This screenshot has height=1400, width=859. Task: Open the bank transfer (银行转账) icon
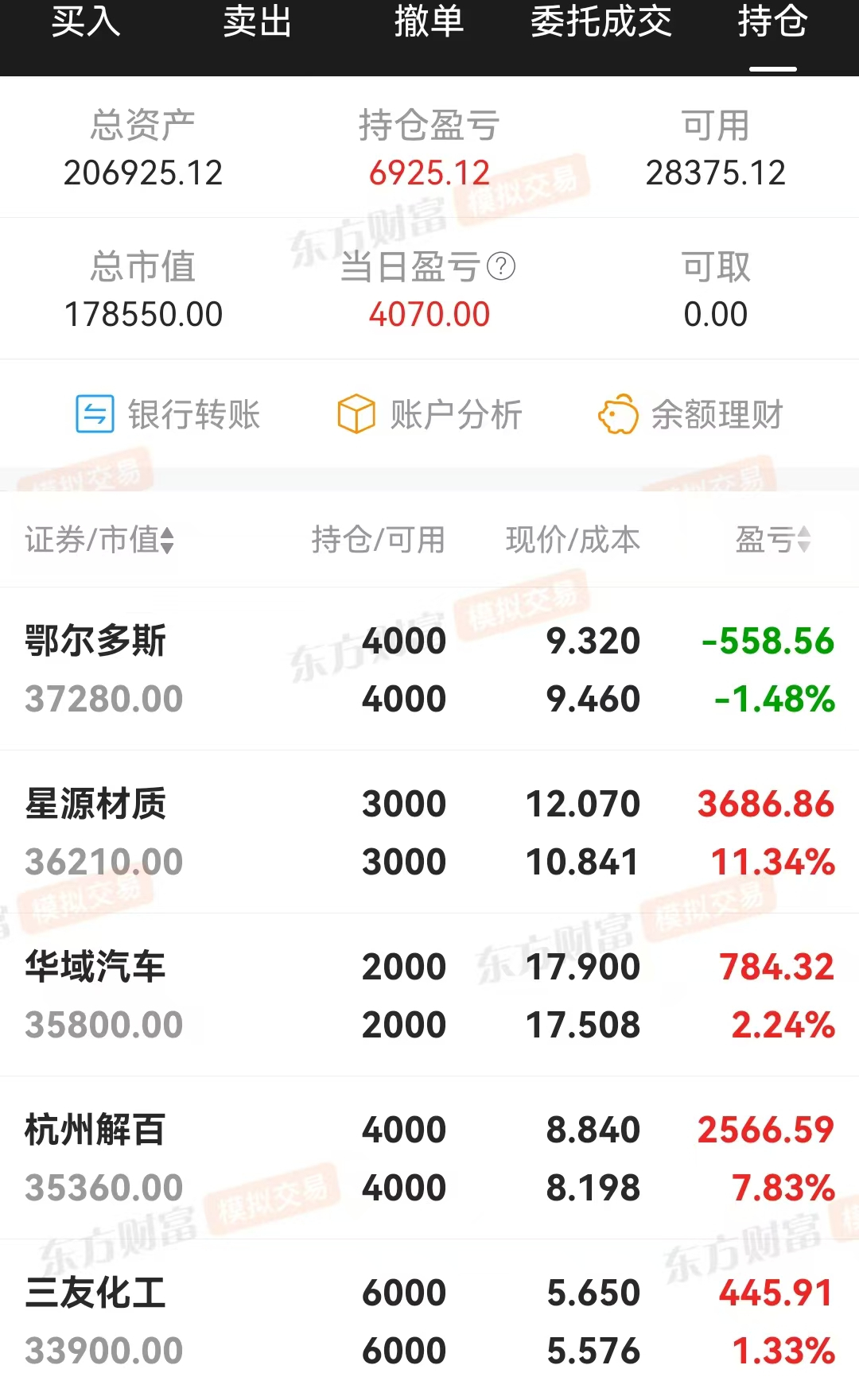[94, 414]
